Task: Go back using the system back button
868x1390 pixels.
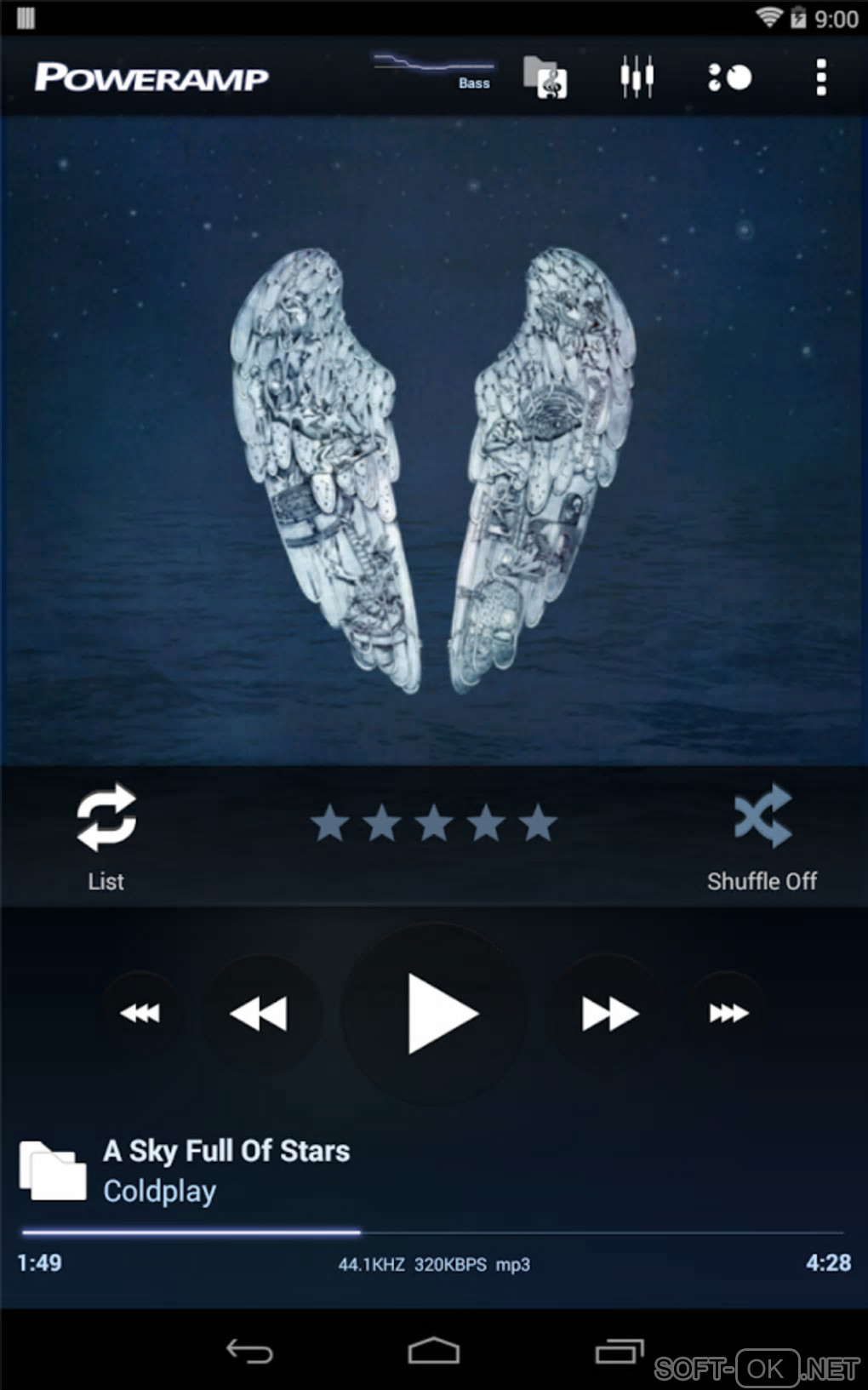Action: coord(248,1351)
